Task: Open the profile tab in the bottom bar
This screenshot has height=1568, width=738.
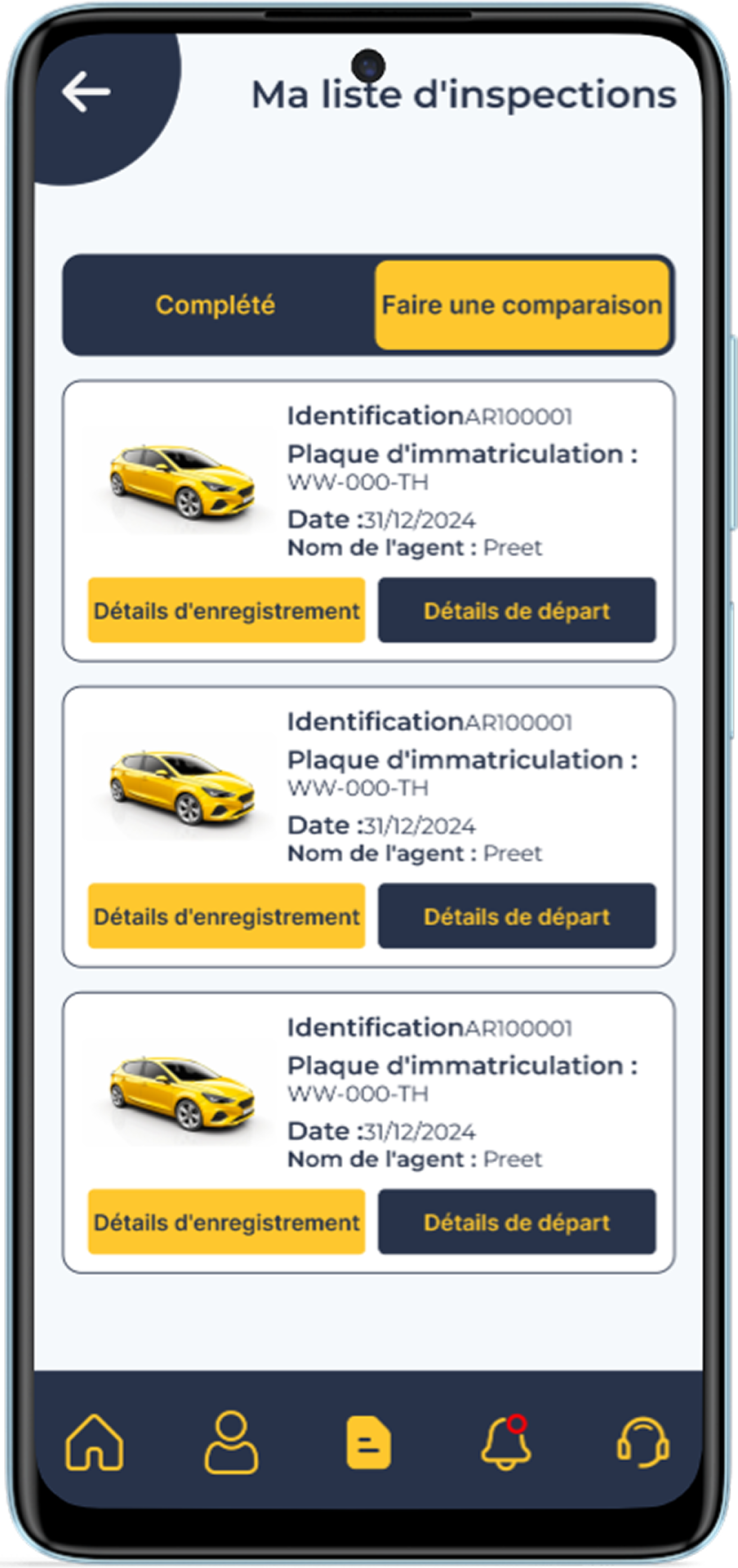Action: (x=231, y=1442)
